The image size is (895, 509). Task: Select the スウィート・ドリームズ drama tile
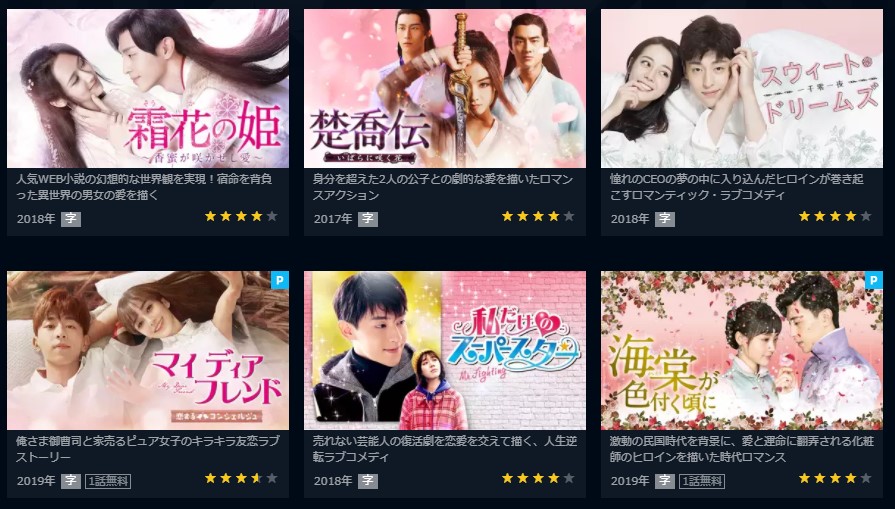coord(741,89)
